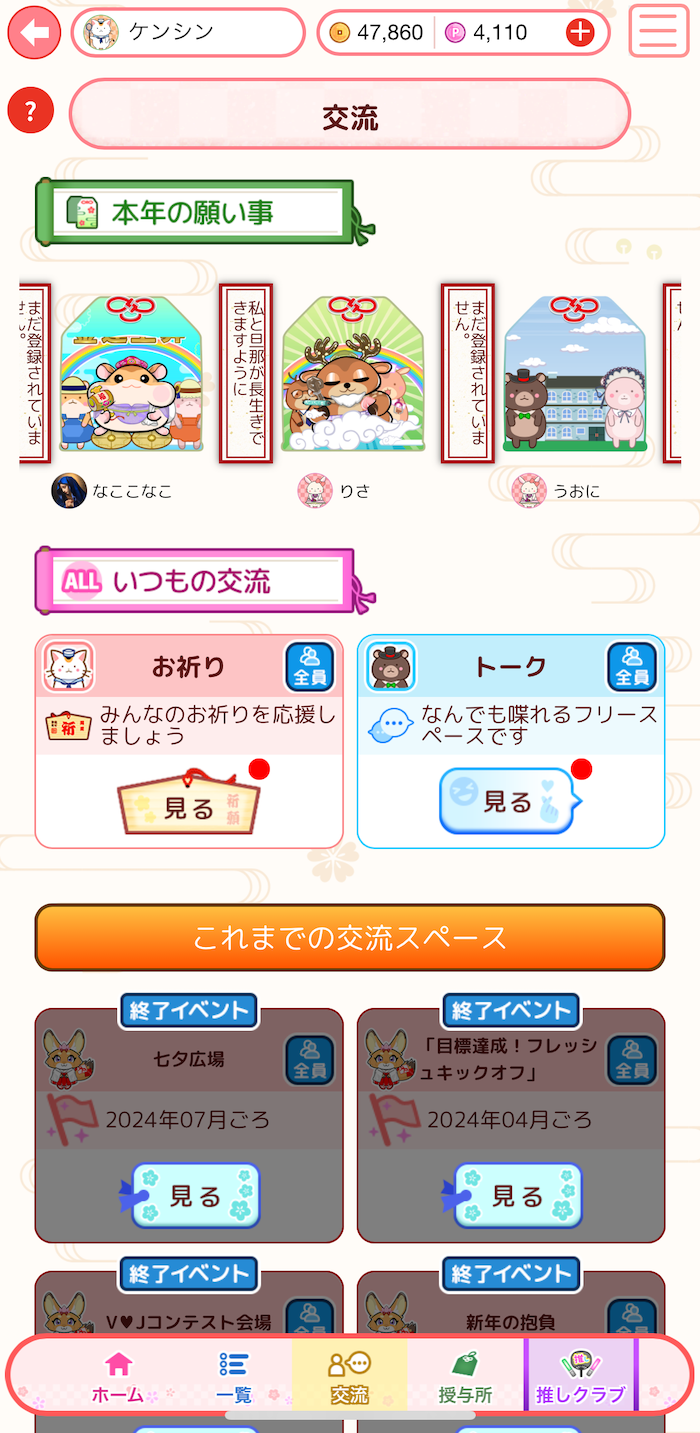The width and height of the screenshot is (700, 1433).
Task: Select the 交流 tab
Action: pyautogui.click(x=349, y=1376)
